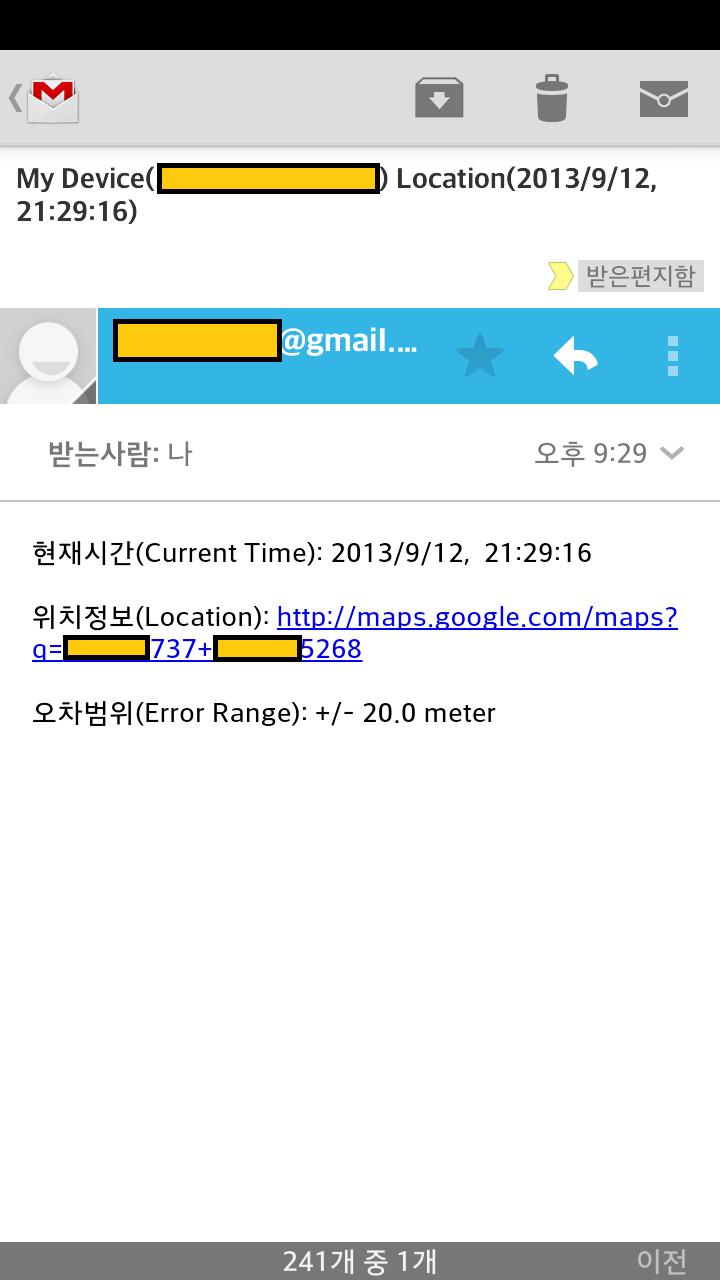The height and width of the screenshot is (1280, 720).
Task: Reply to the sender
Action: (576, 356)
